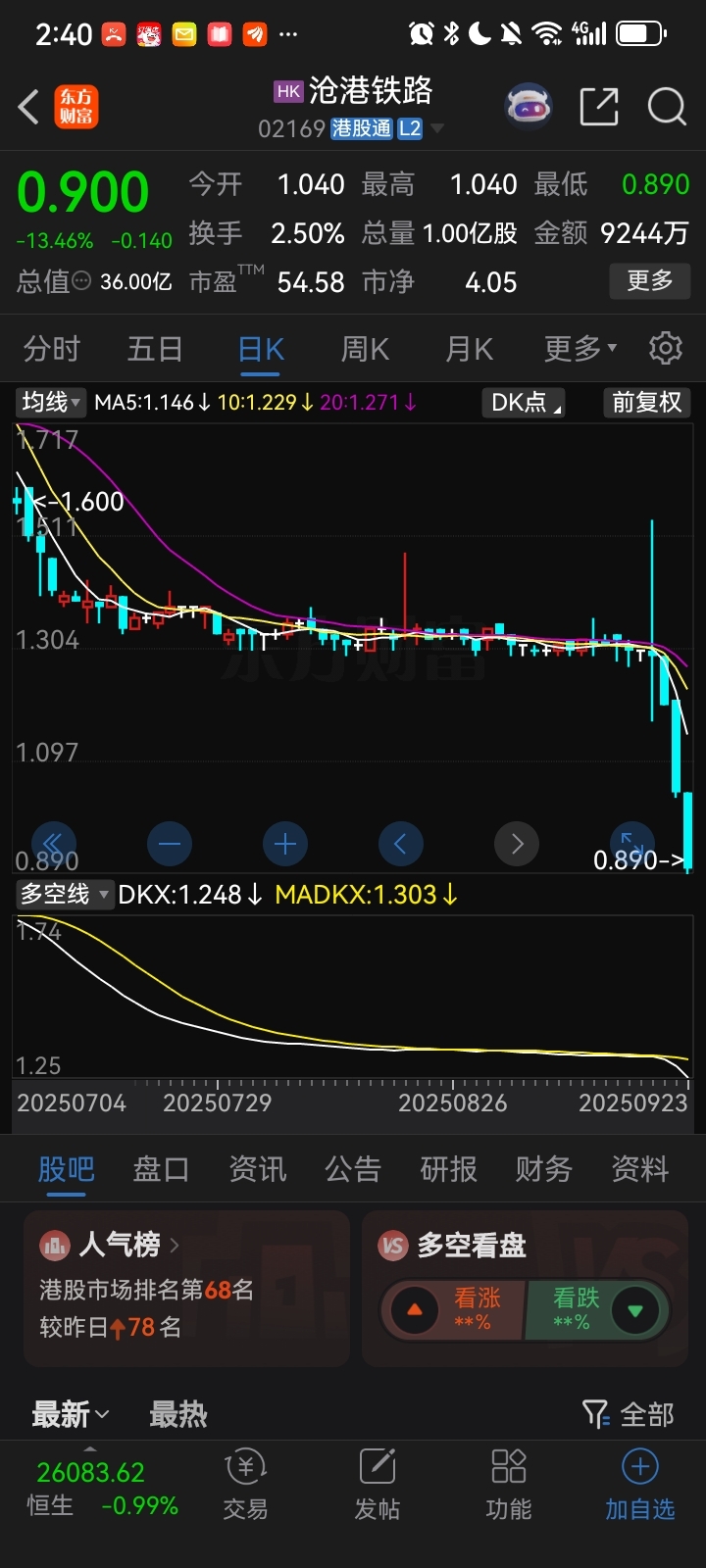Open chart settings gear

(666, 348)
